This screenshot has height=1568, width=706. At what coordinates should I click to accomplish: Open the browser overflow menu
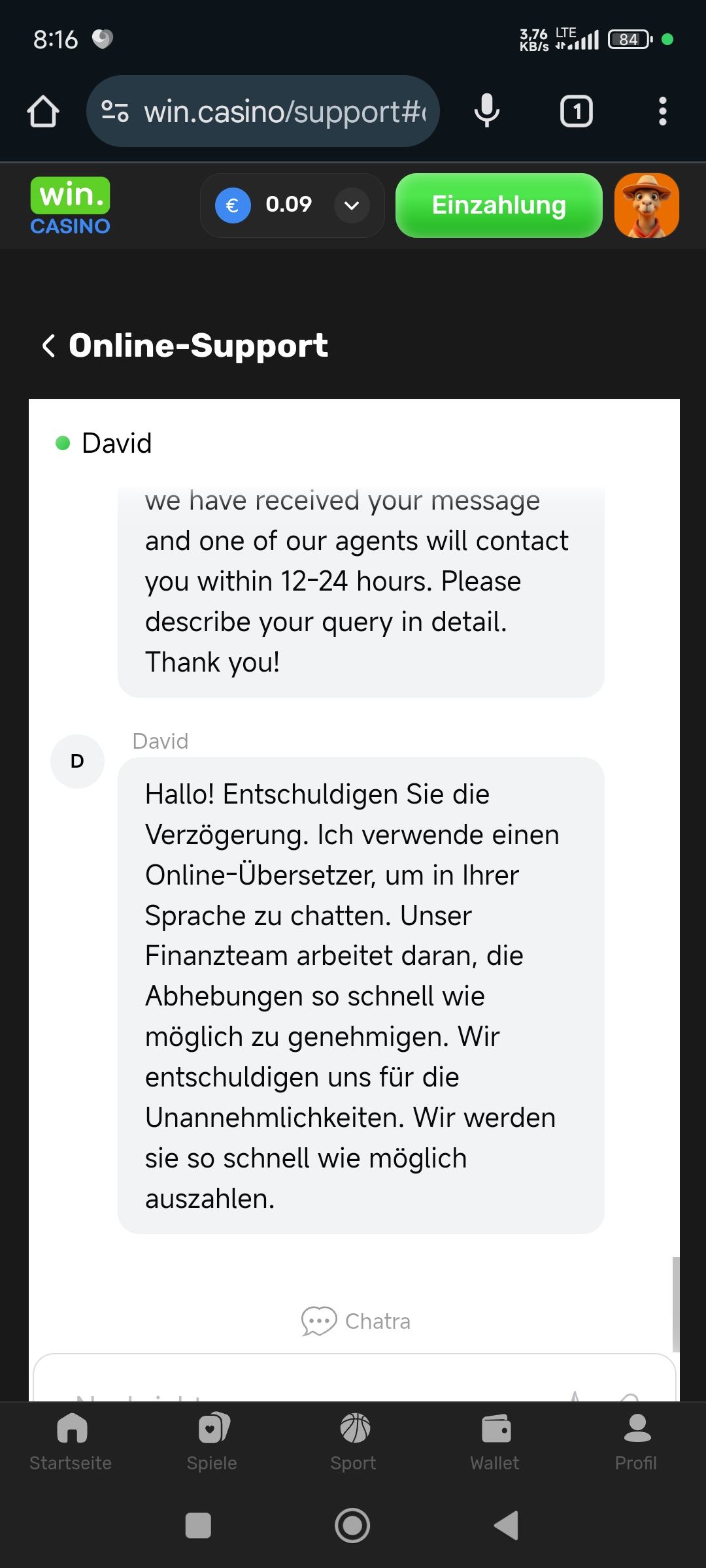(662, 112)
